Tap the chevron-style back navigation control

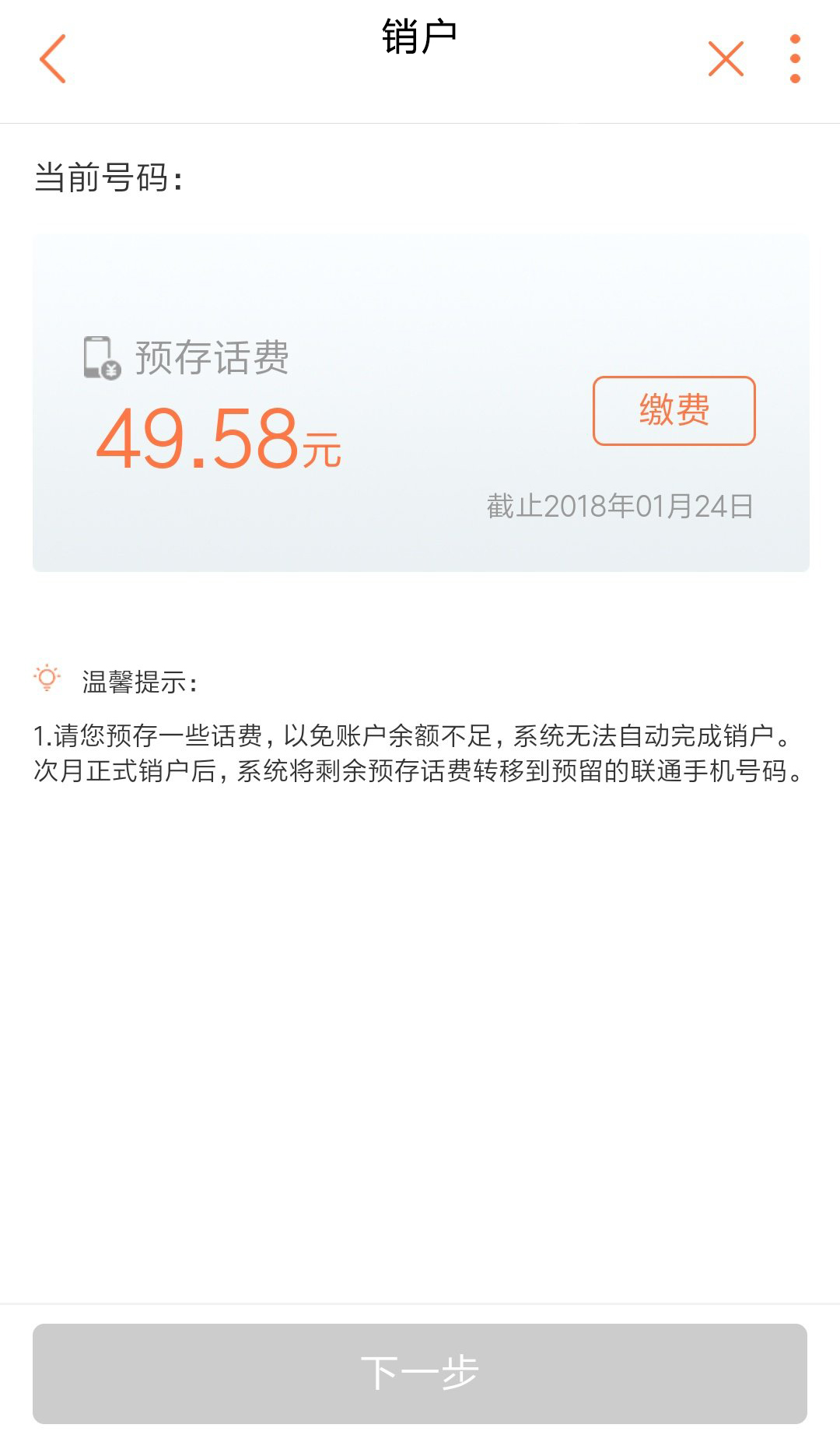click(x=51, y=59)
